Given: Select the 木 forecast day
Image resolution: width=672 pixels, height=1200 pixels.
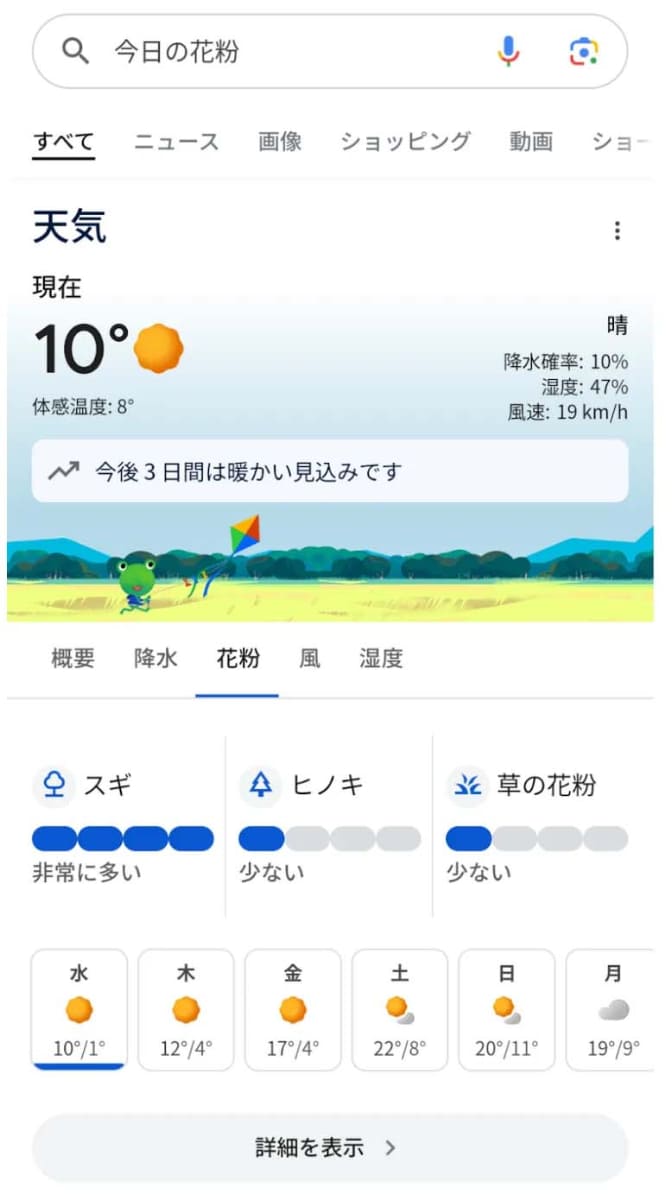Looking at the screenshot, I should [x=186, y=1010].
